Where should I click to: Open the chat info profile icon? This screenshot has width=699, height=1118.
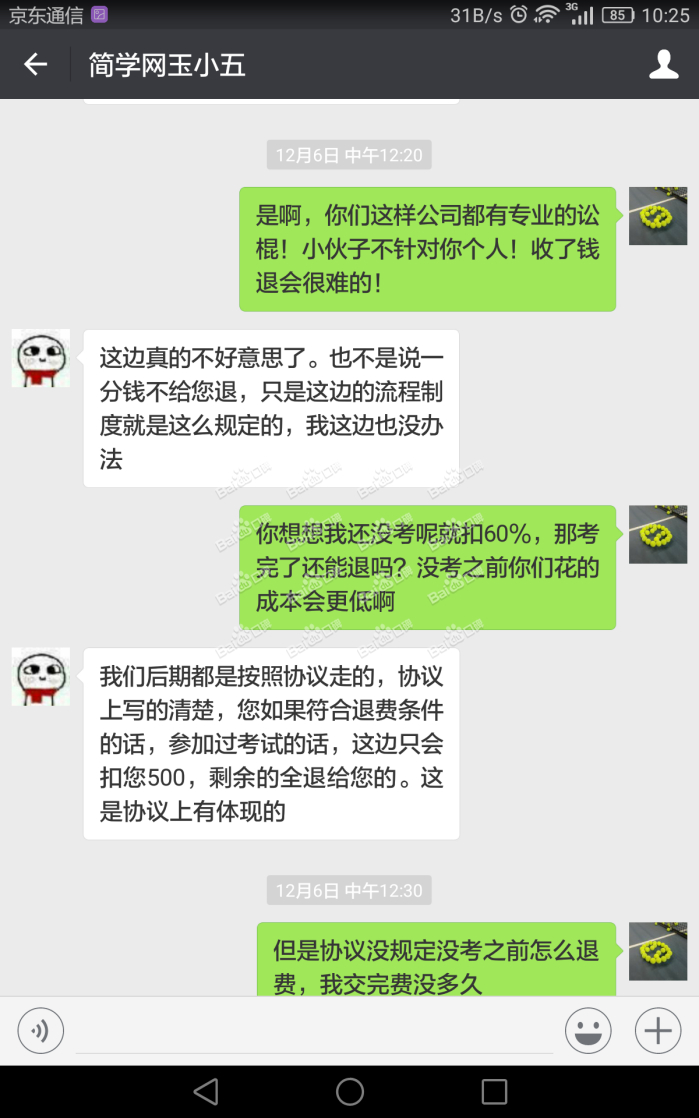(664, 65)
